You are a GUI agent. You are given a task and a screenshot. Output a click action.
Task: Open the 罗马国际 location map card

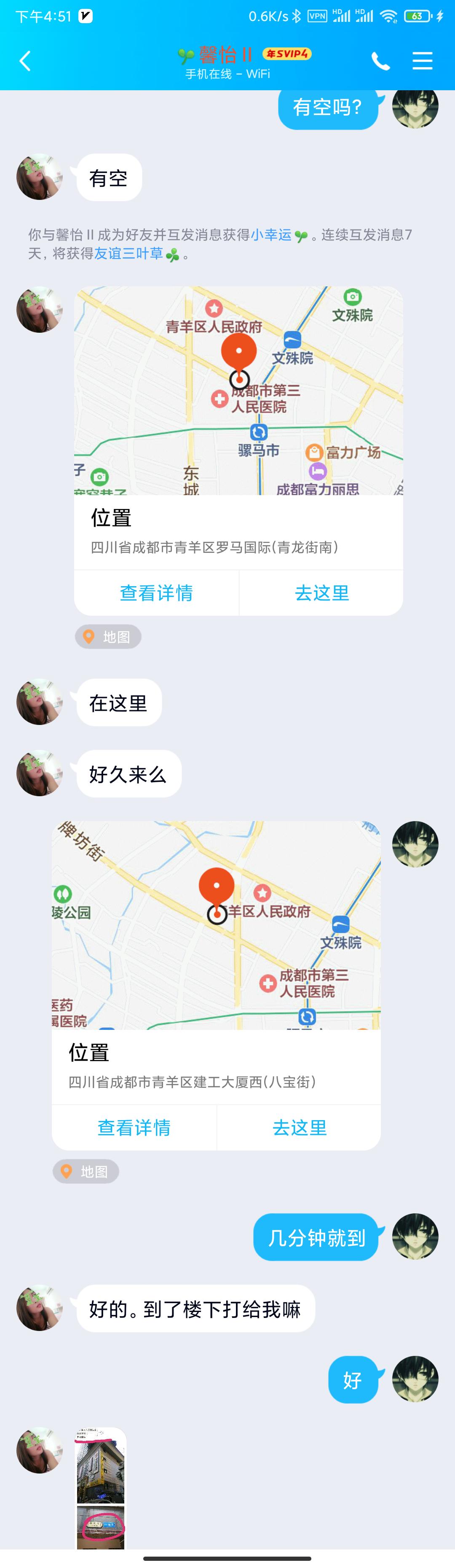click(x=238, y=391)
